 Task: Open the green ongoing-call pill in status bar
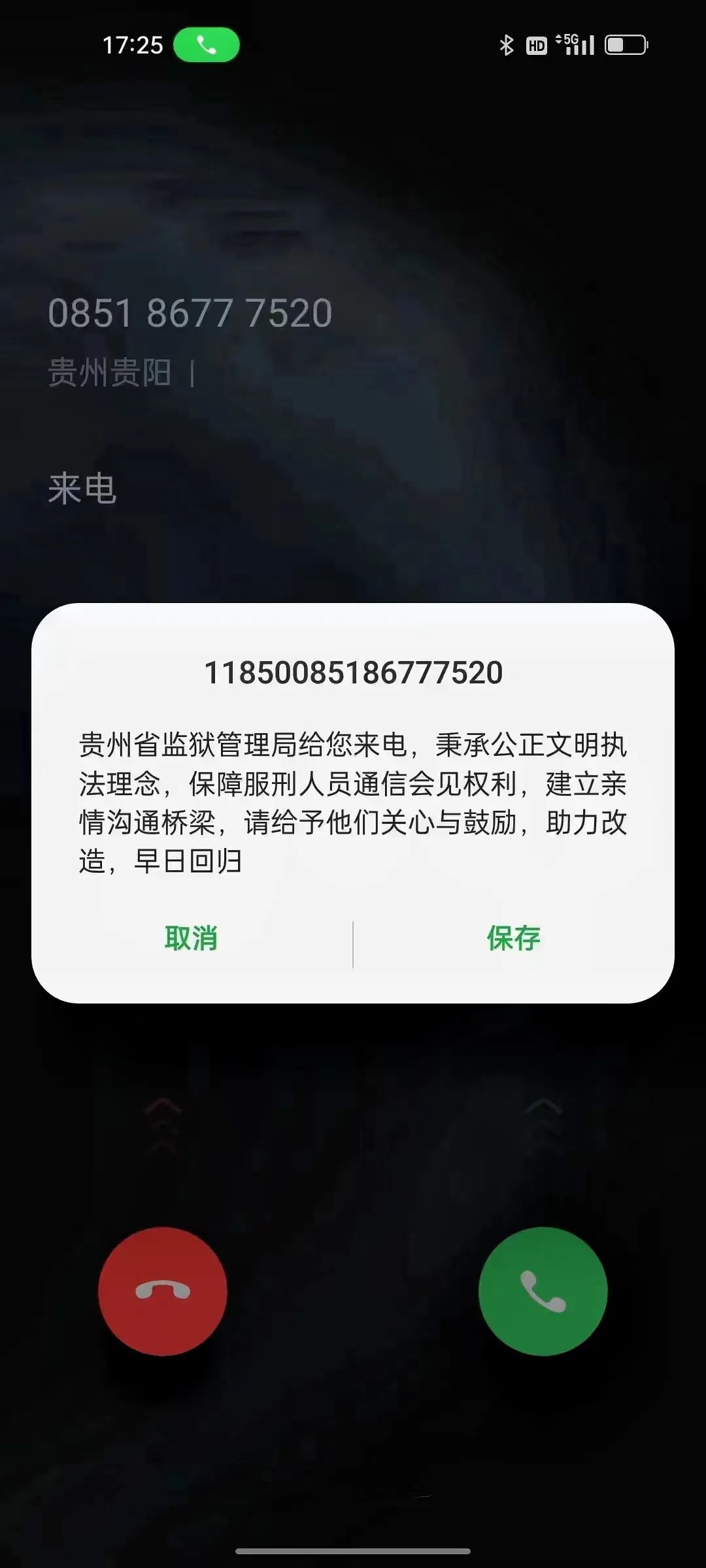(206, 45)
